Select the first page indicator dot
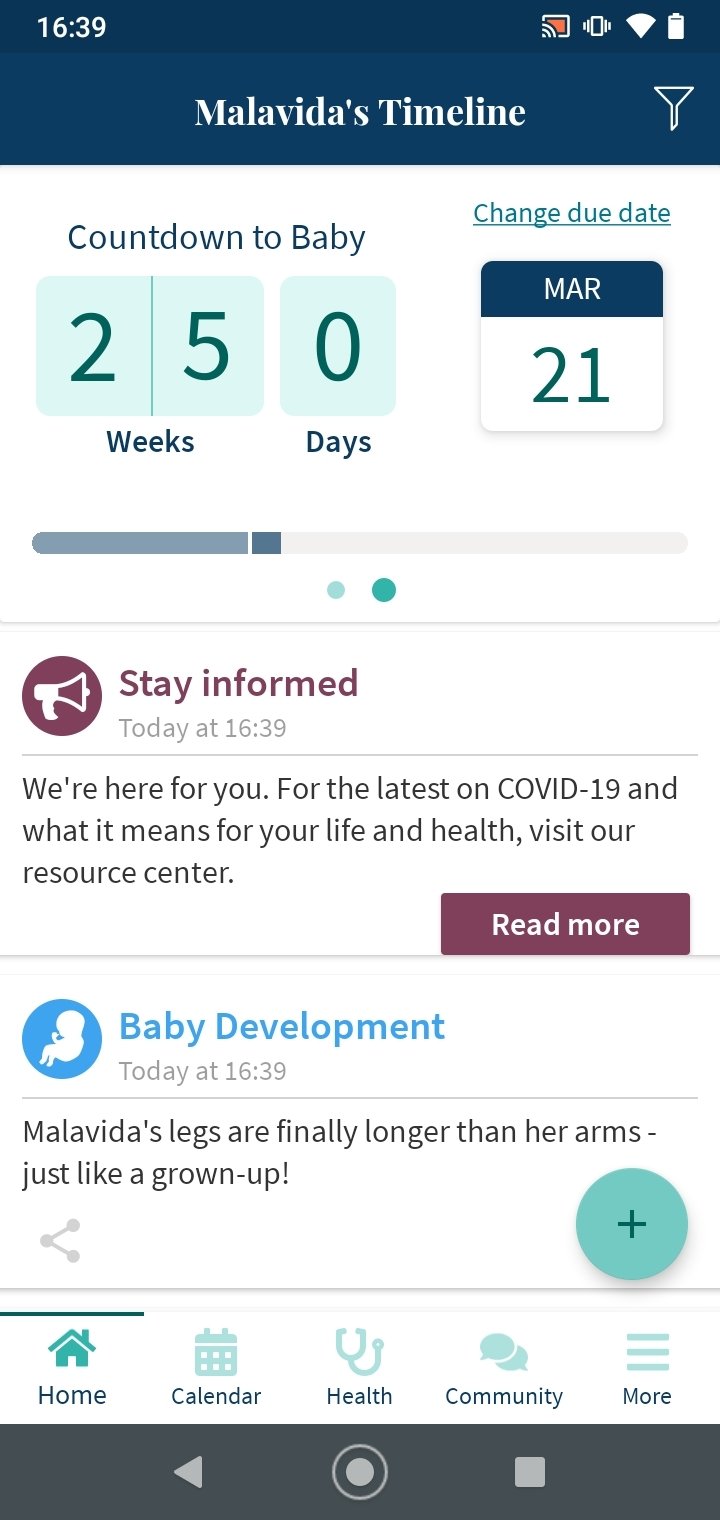 tap(336, 590)
